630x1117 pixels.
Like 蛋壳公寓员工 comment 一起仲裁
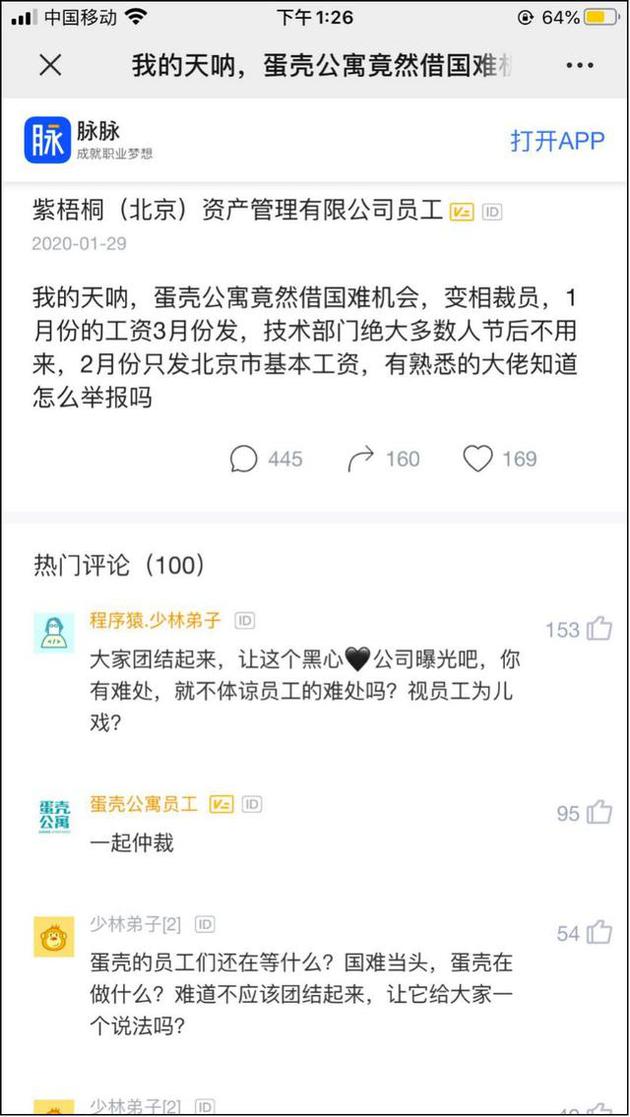coord(599,813)
